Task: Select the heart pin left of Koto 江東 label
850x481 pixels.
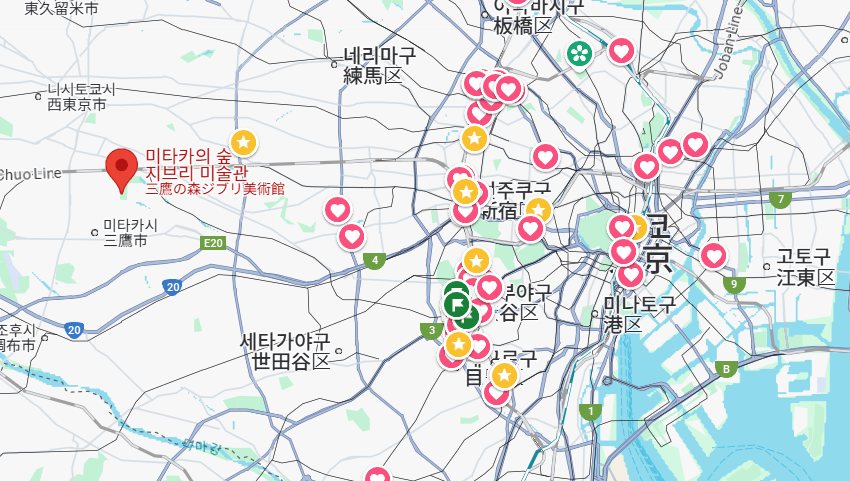Action: click(x=713, y=256)
